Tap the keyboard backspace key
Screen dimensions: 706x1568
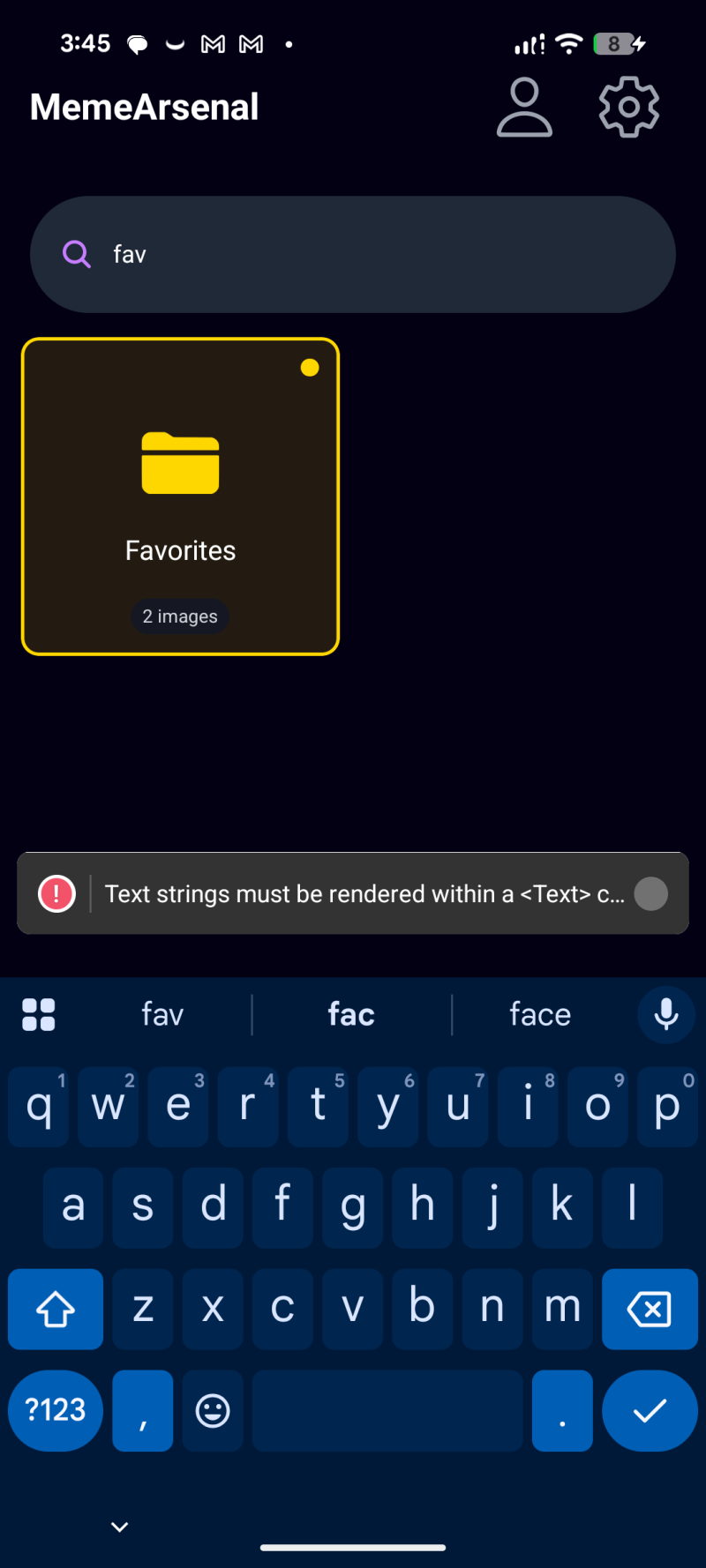[x=650, y=1310]
